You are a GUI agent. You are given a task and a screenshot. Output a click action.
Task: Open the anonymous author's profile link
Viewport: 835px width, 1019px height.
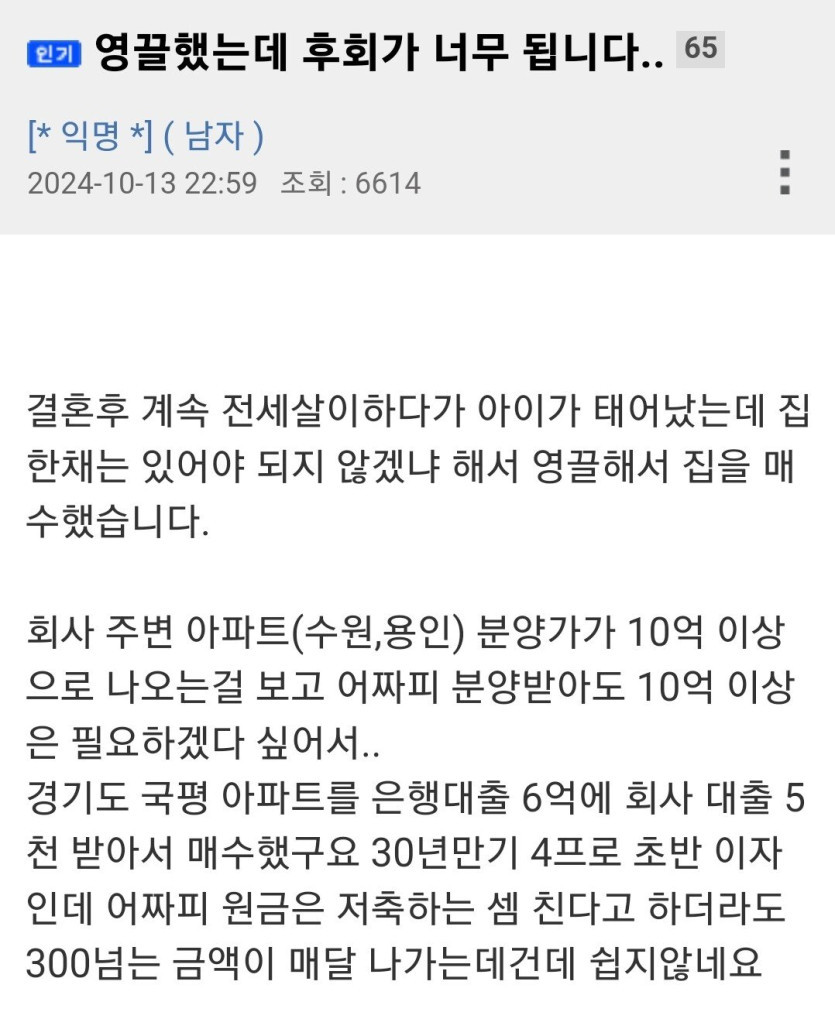90,137
